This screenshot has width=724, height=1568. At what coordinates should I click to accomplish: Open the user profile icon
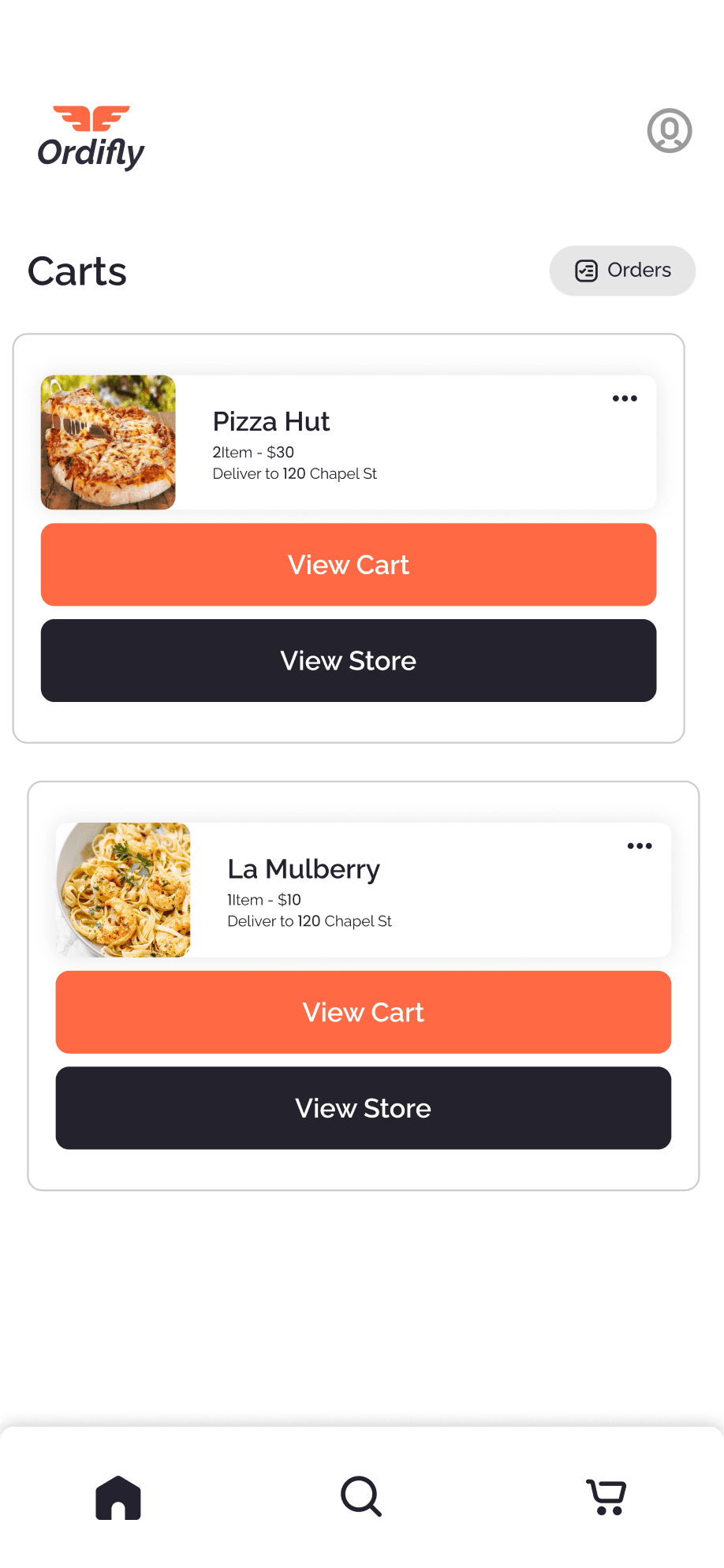click(668, 131)
